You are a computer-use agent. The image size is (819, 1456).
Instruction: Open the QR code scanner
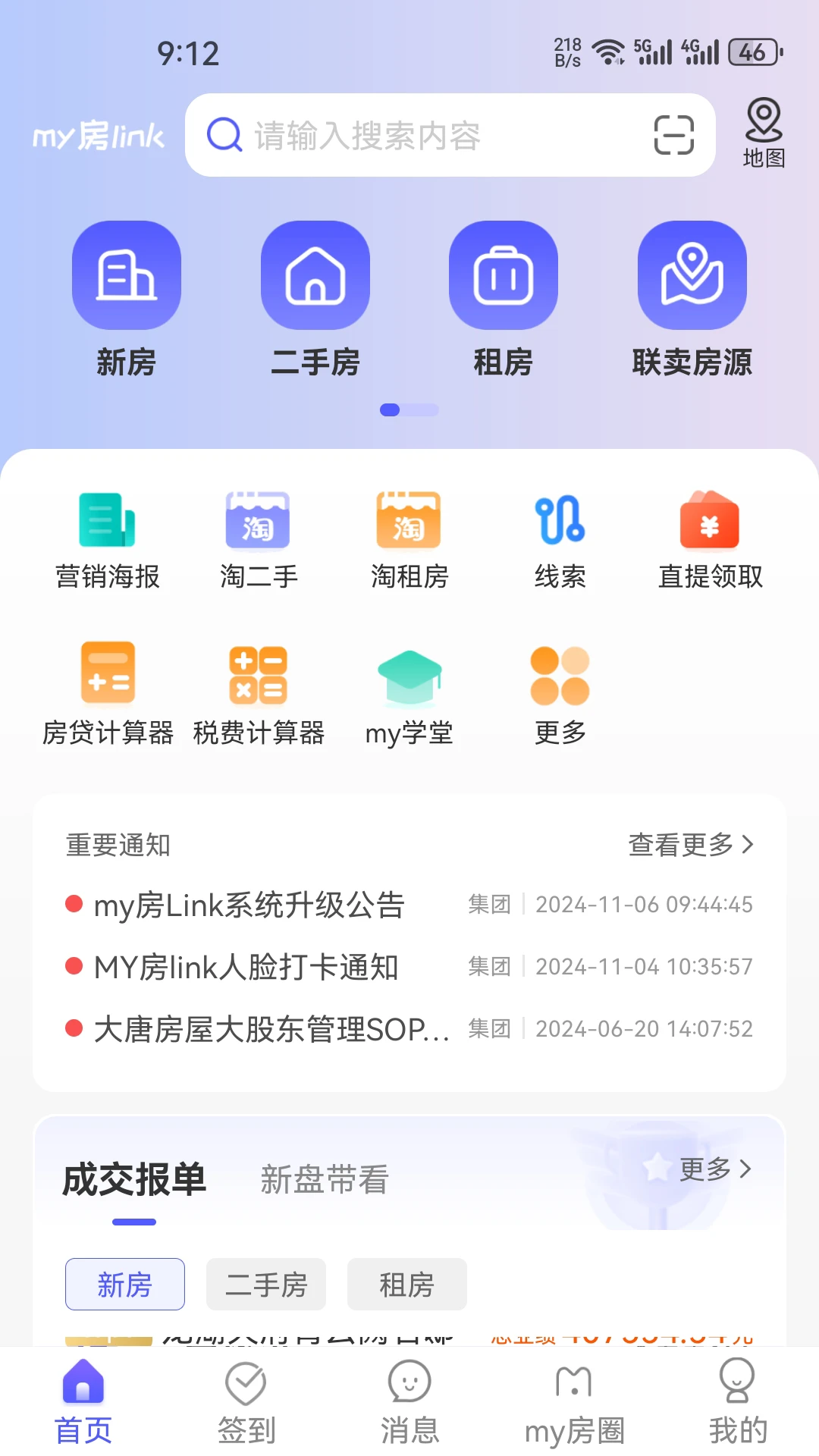[673, 134]
